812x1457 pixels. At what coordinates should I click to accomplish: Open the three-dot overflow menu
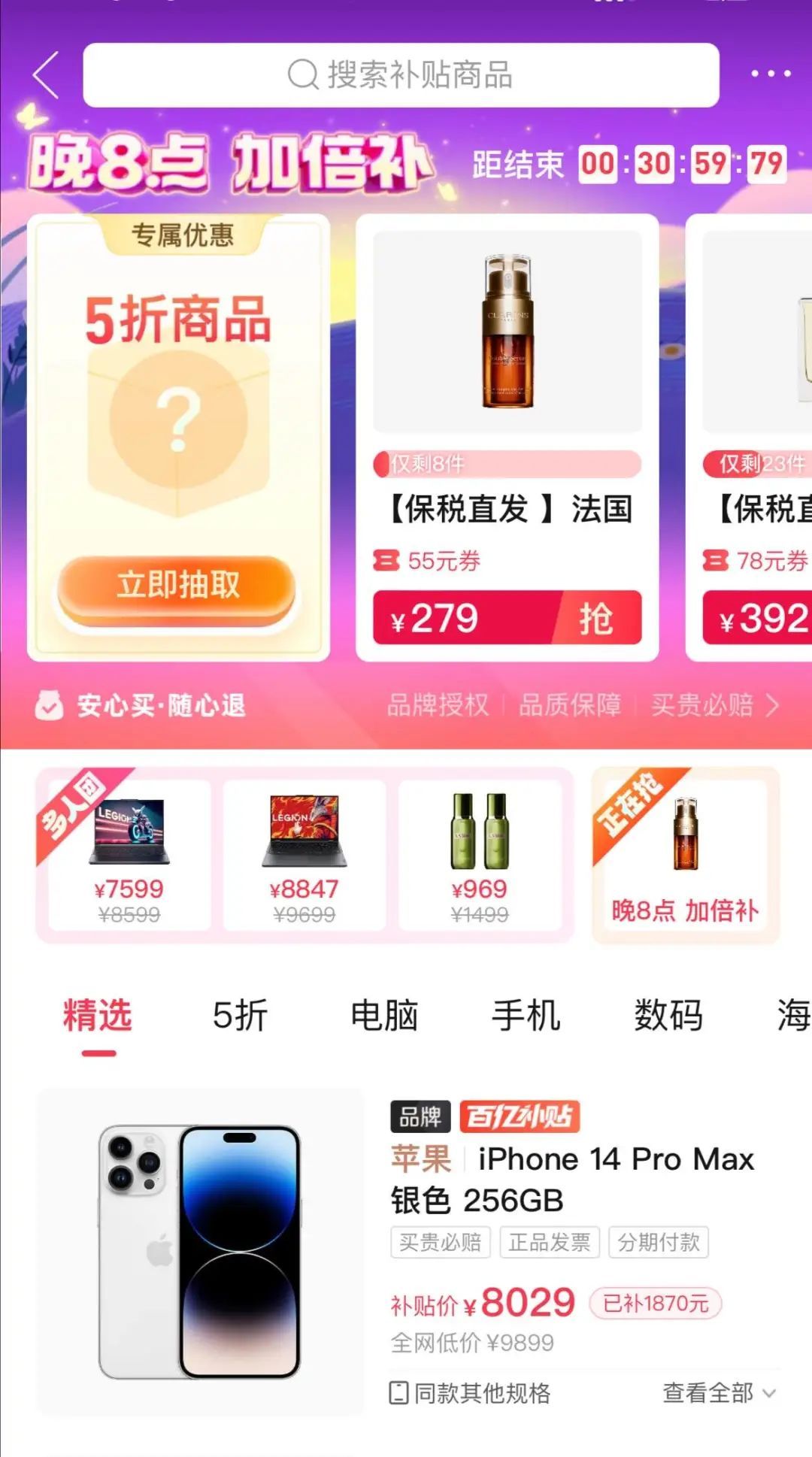click(x=771, y=74)
